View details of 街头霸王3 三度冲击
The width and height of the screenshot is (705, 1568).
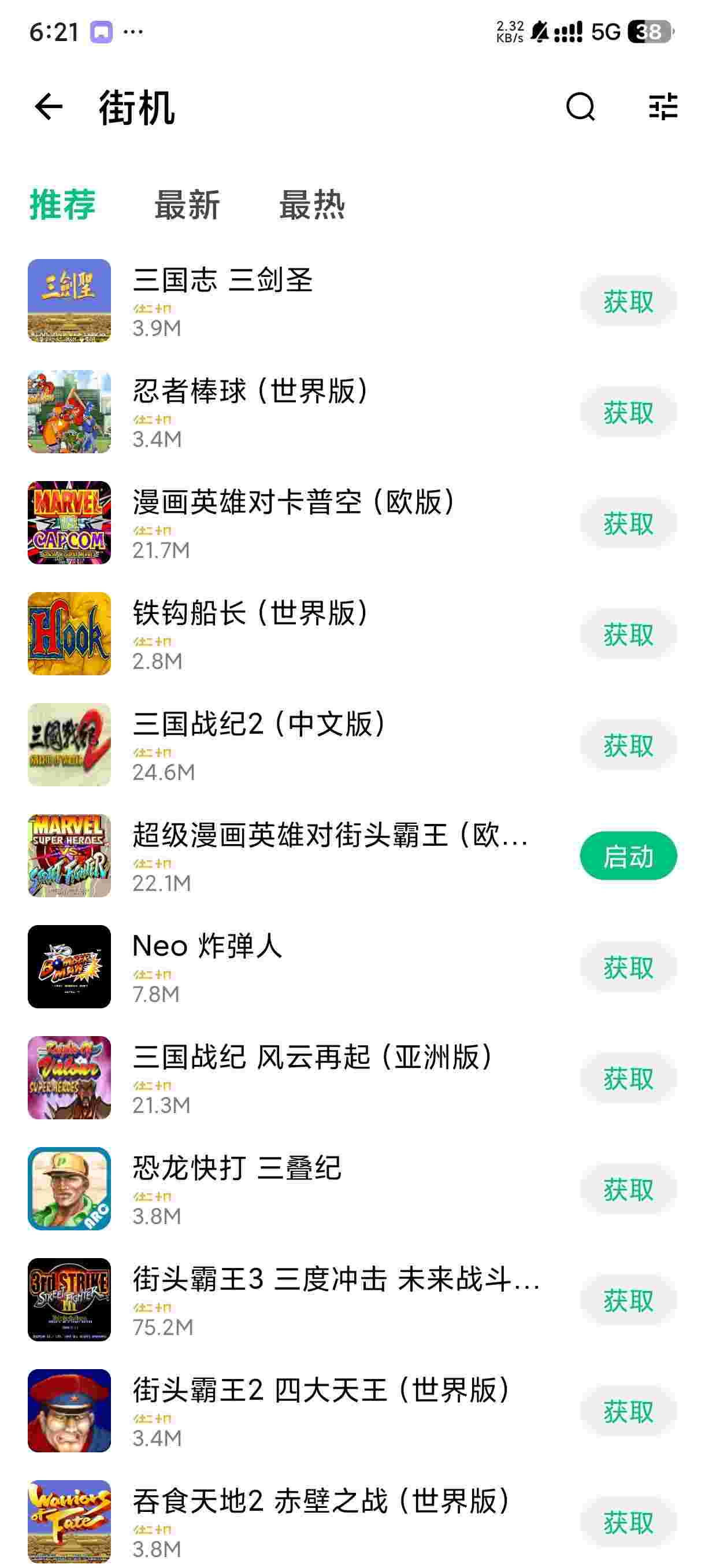336,1279
